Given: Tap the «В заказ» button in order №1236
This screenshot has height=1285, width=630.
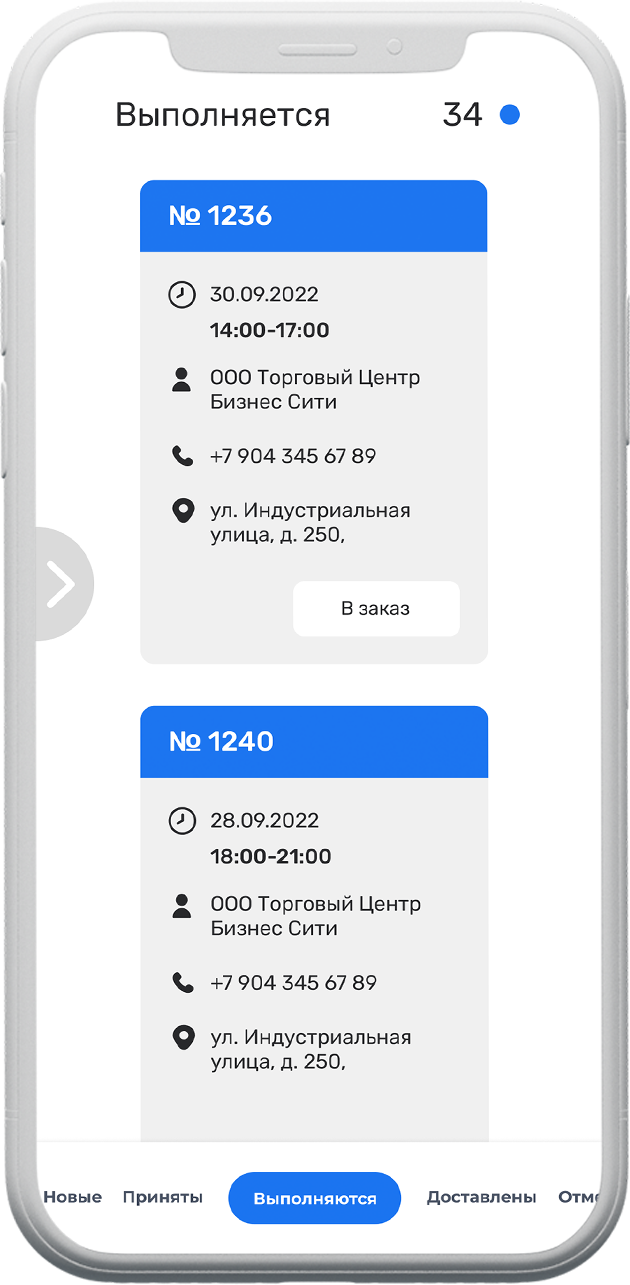Looking at the screenshot, I should click(x=376, y=608).
